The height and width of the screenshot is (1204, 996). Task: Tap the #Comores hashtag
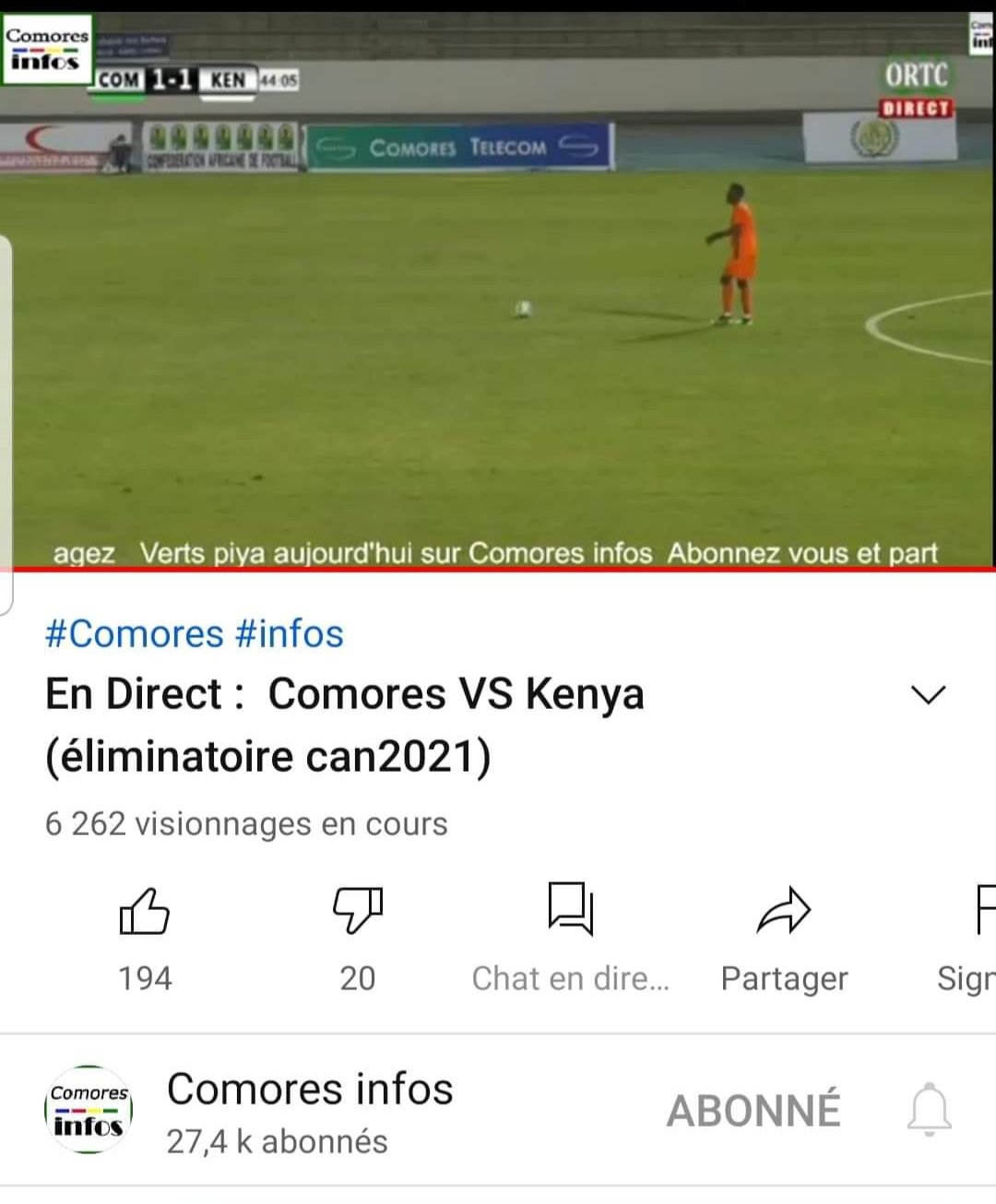tap(135, 634)
